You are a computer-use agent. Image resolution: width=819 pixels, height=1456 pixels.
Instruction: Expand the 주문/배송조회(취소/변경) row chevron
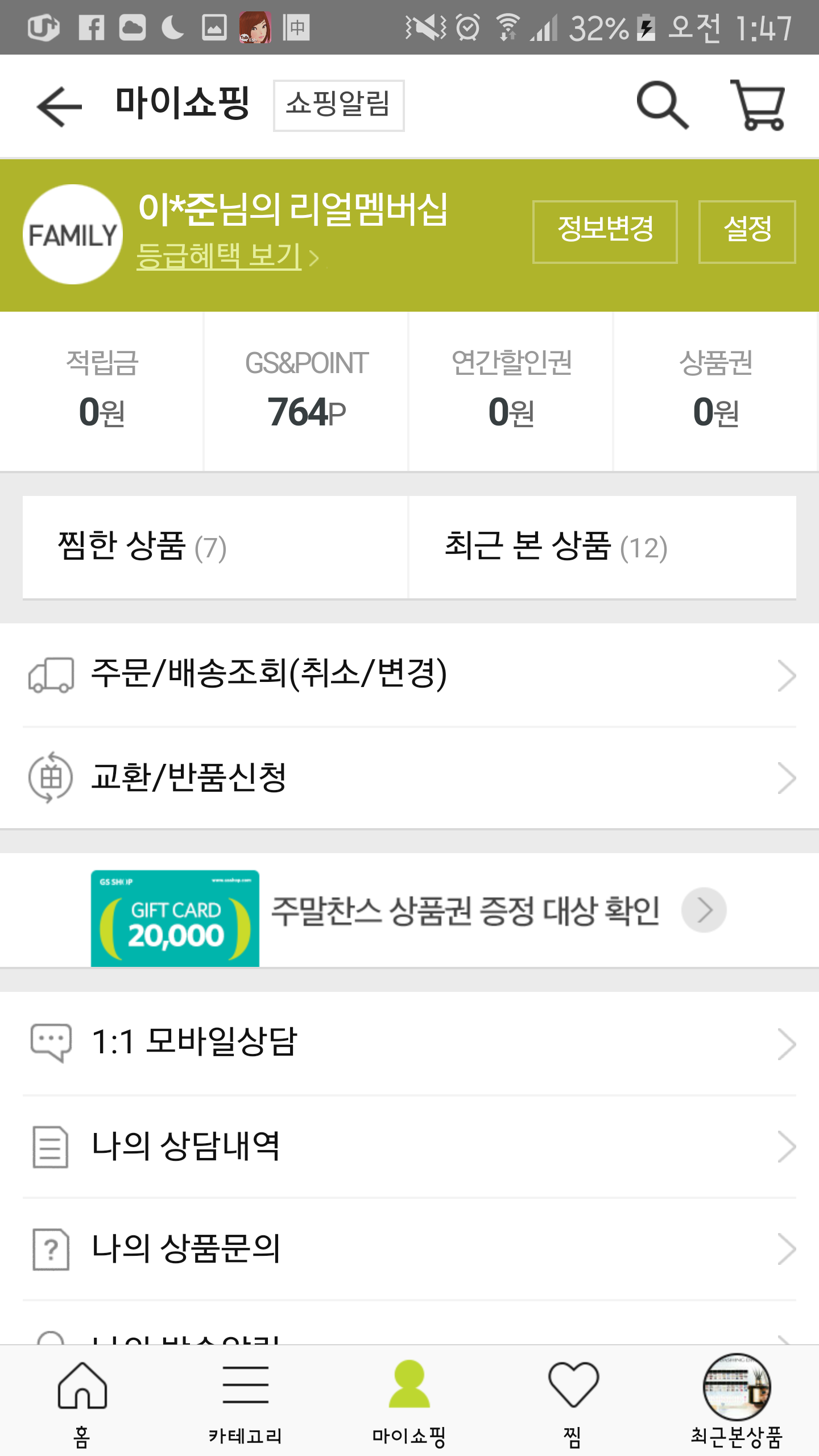[788, 677]
